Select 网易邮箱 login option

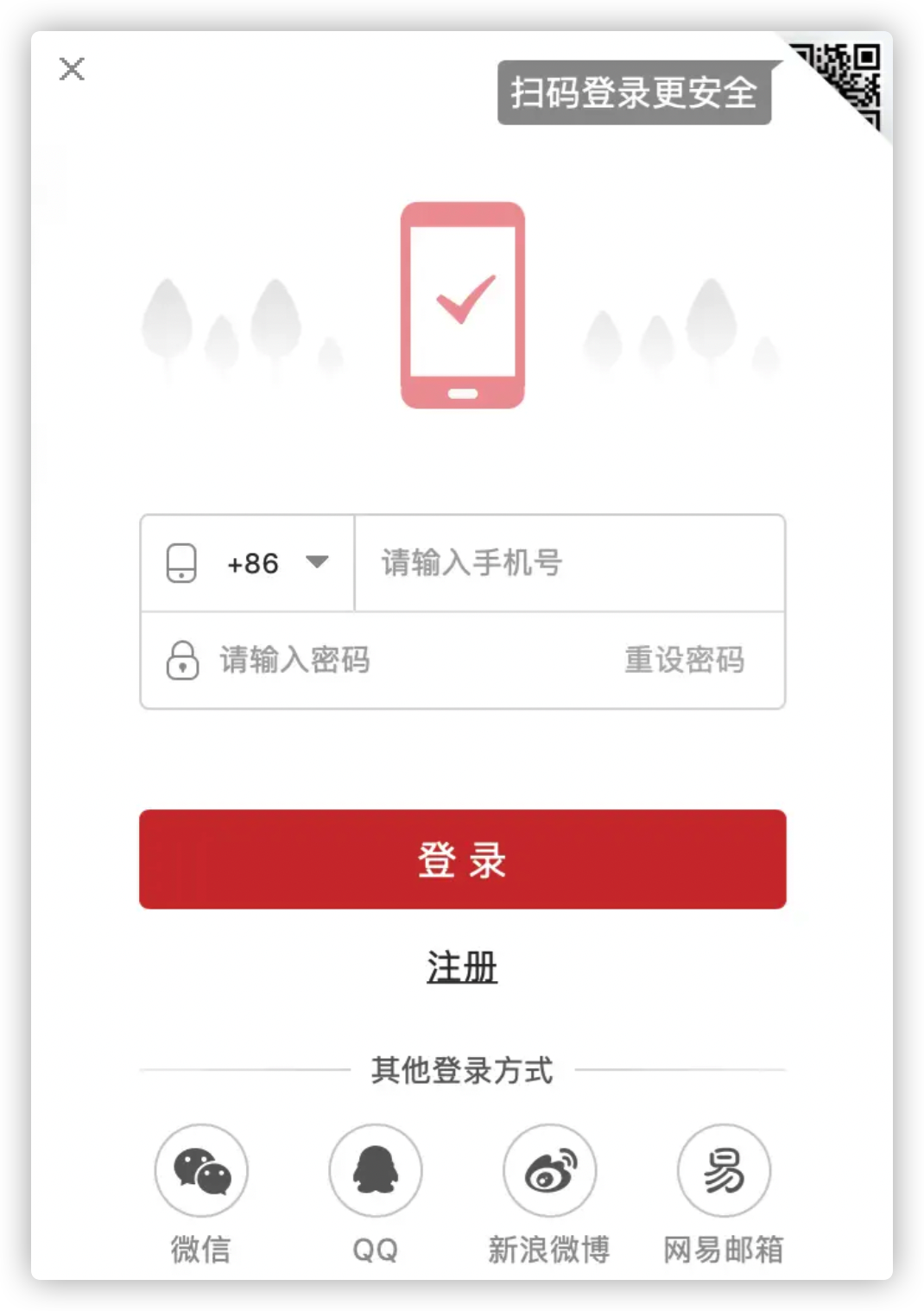coord(724,1171)
